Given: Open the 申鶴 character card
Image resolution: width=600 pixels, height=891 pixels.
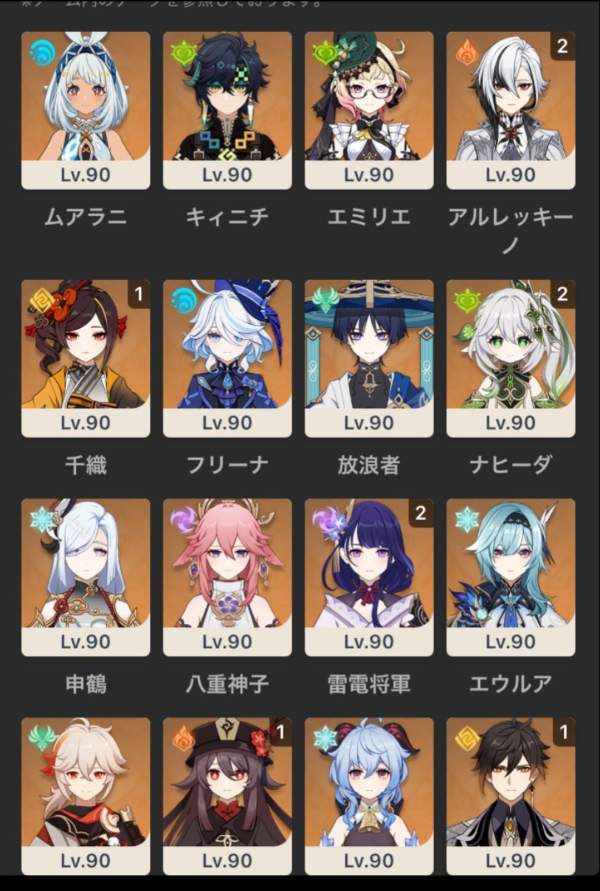Looking at the screenshot, I should pos(85,575).
